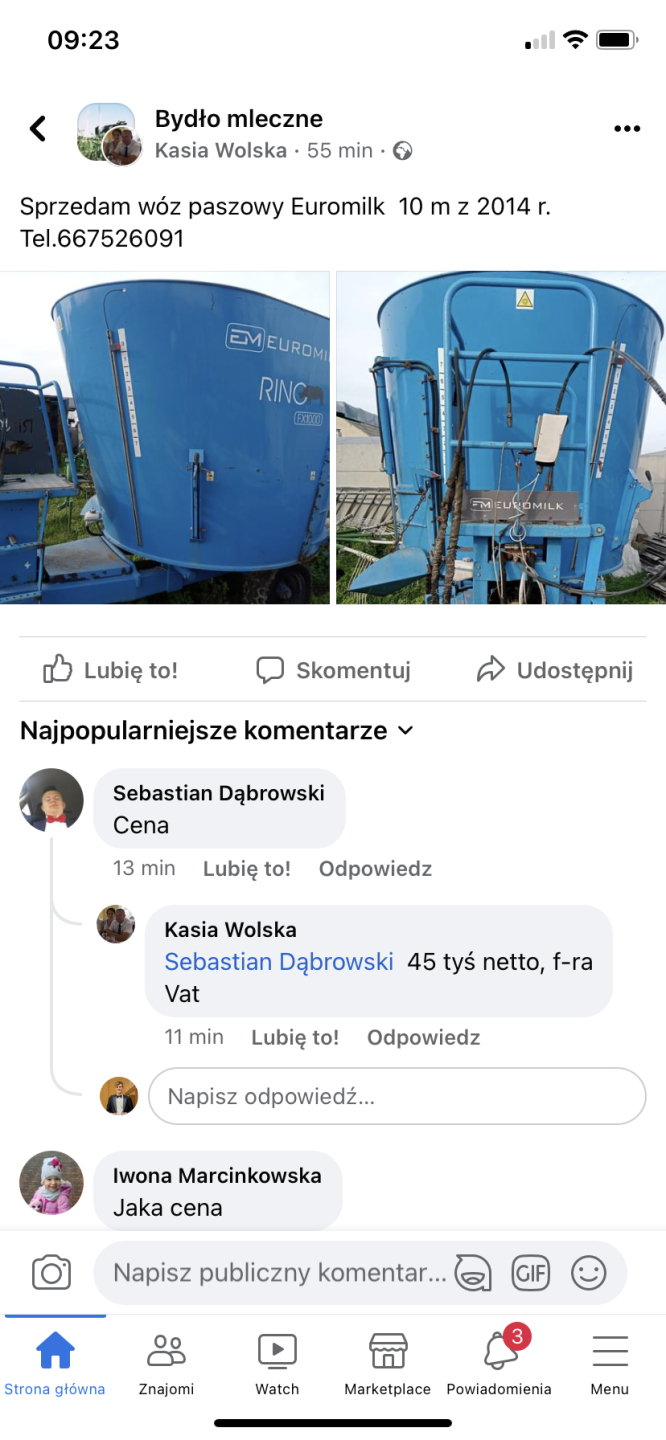Like the post with Lubię to!

pyautogui.click(x=111, y=670)
